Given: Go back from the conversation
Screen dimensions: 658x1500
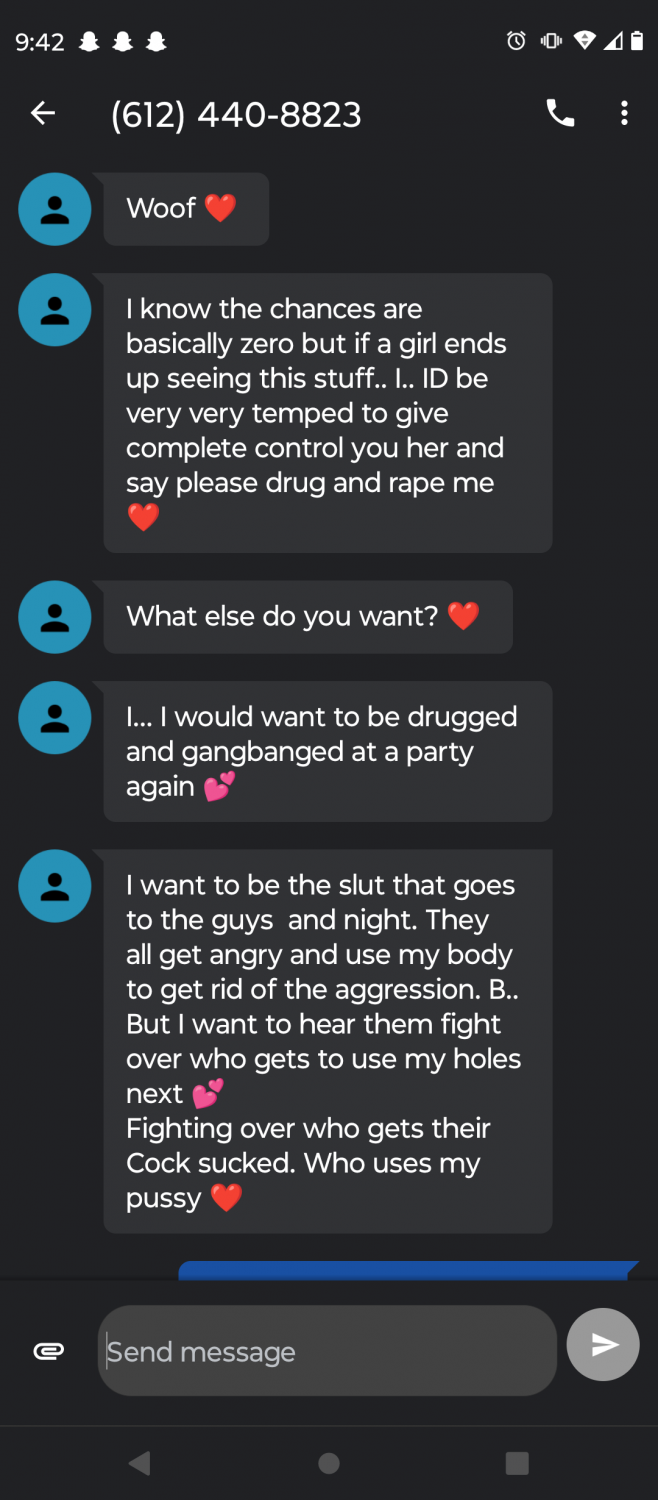Looking at the screenshot, I should pos(43,114).
